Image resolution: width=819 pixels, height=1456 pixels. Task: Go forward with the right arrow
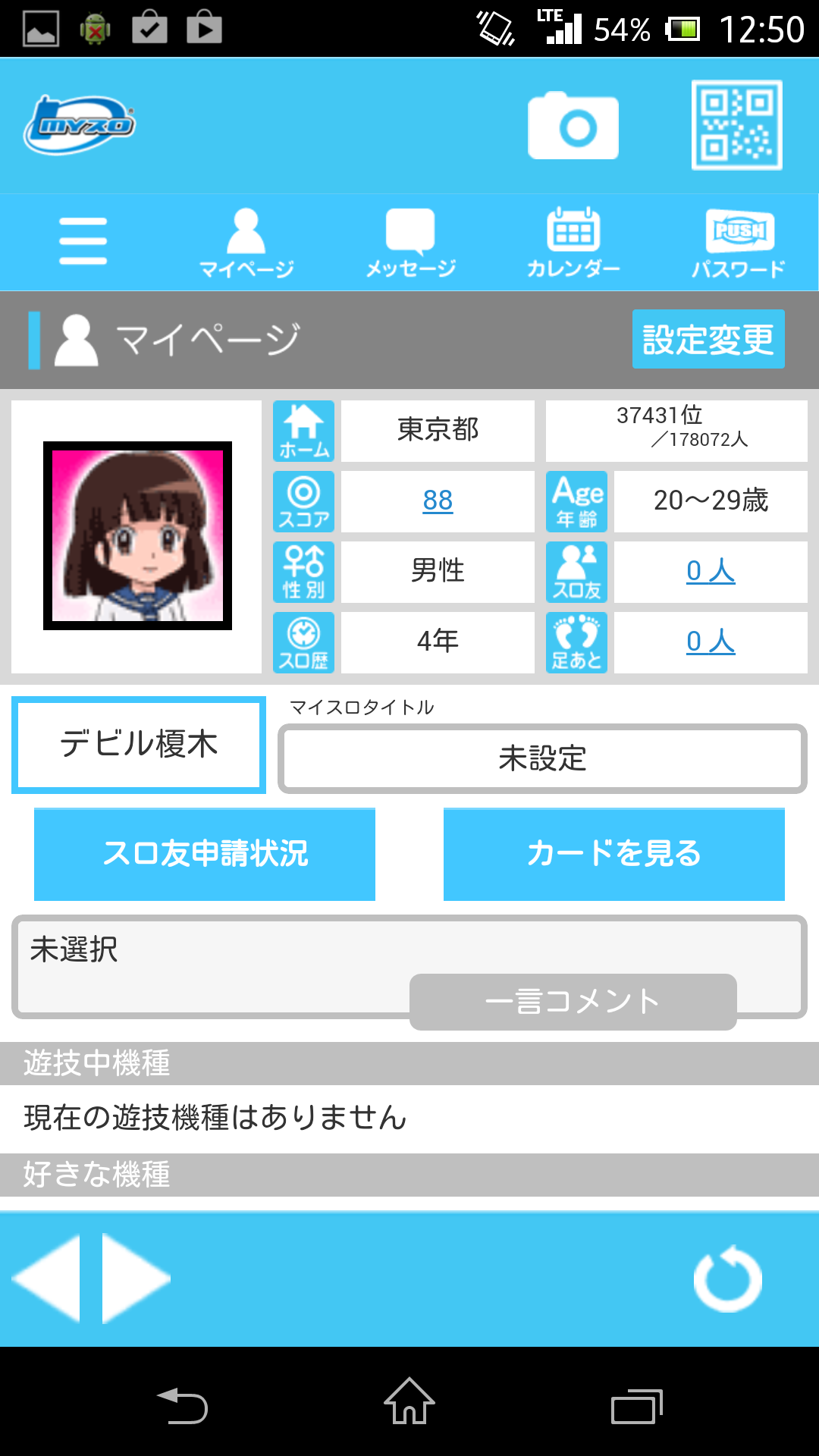tap(135, 1279)
